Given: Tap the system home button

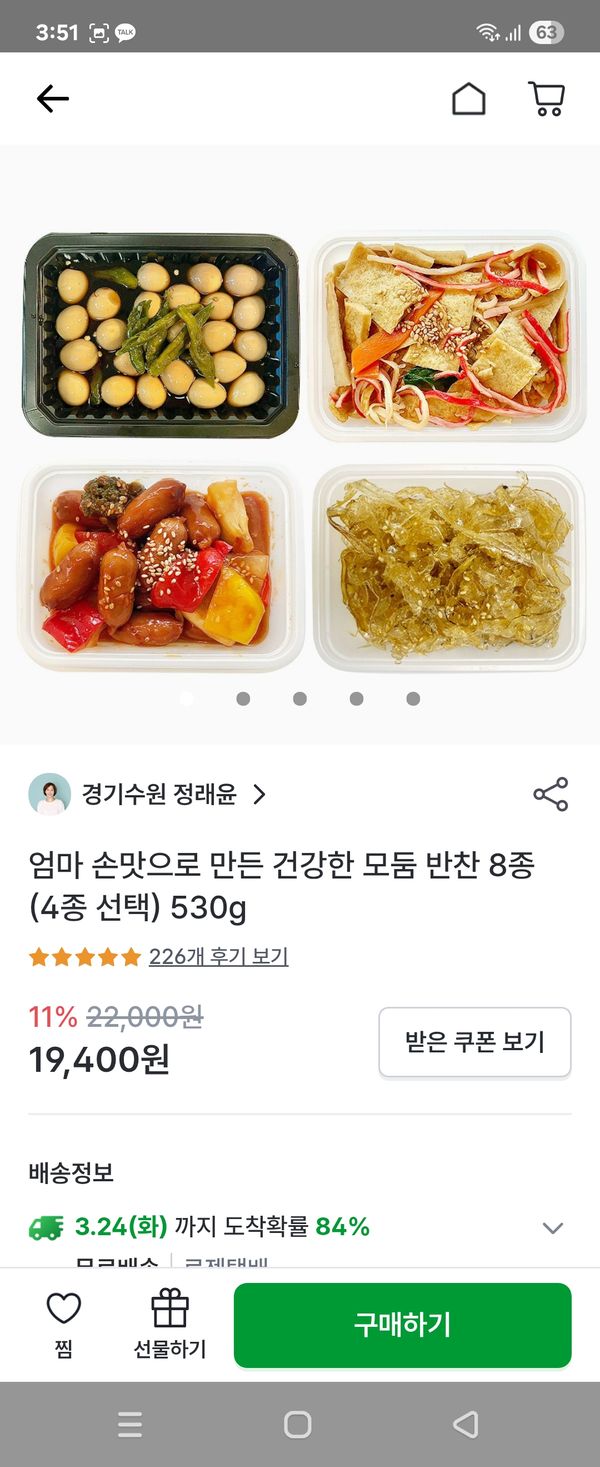Looking at the screenshot, I should pyautogui.click(x=298, y=1424).
